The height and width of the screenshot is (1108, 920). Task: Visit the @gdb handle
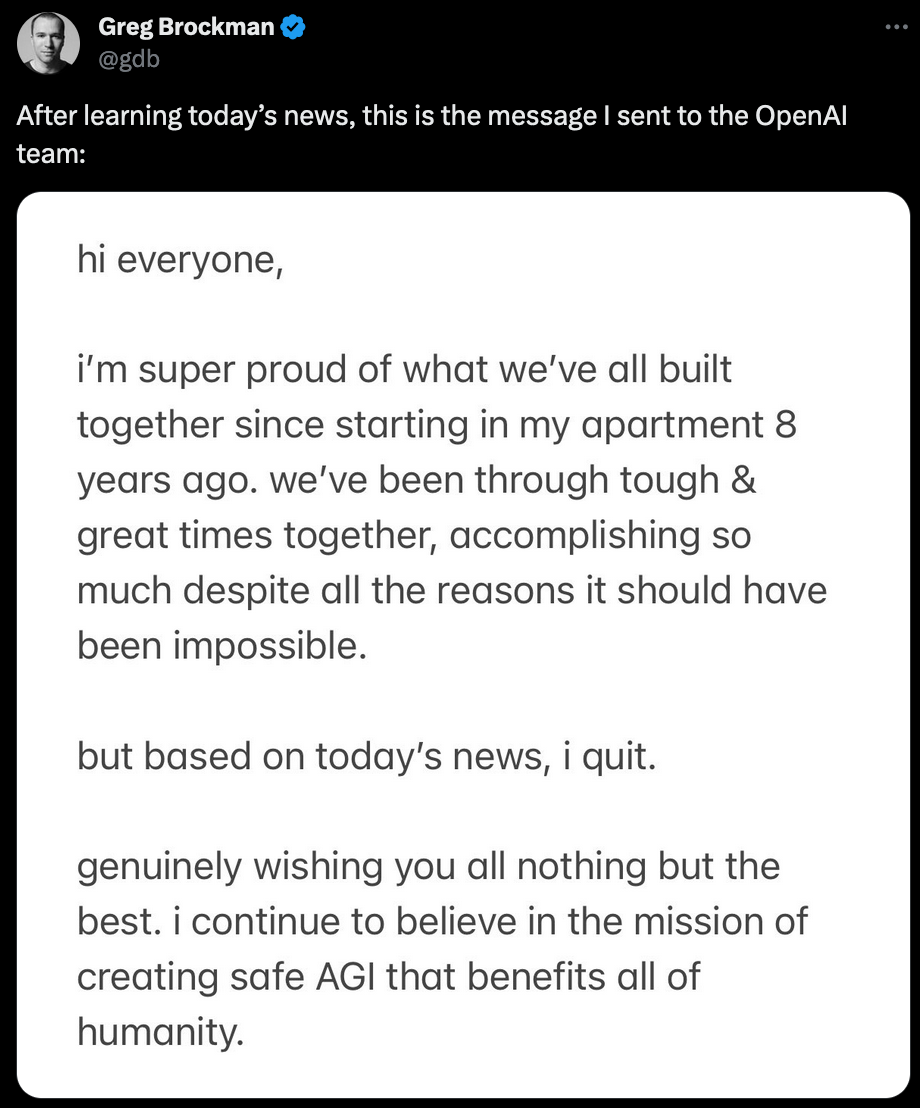(x=128, y=58)
